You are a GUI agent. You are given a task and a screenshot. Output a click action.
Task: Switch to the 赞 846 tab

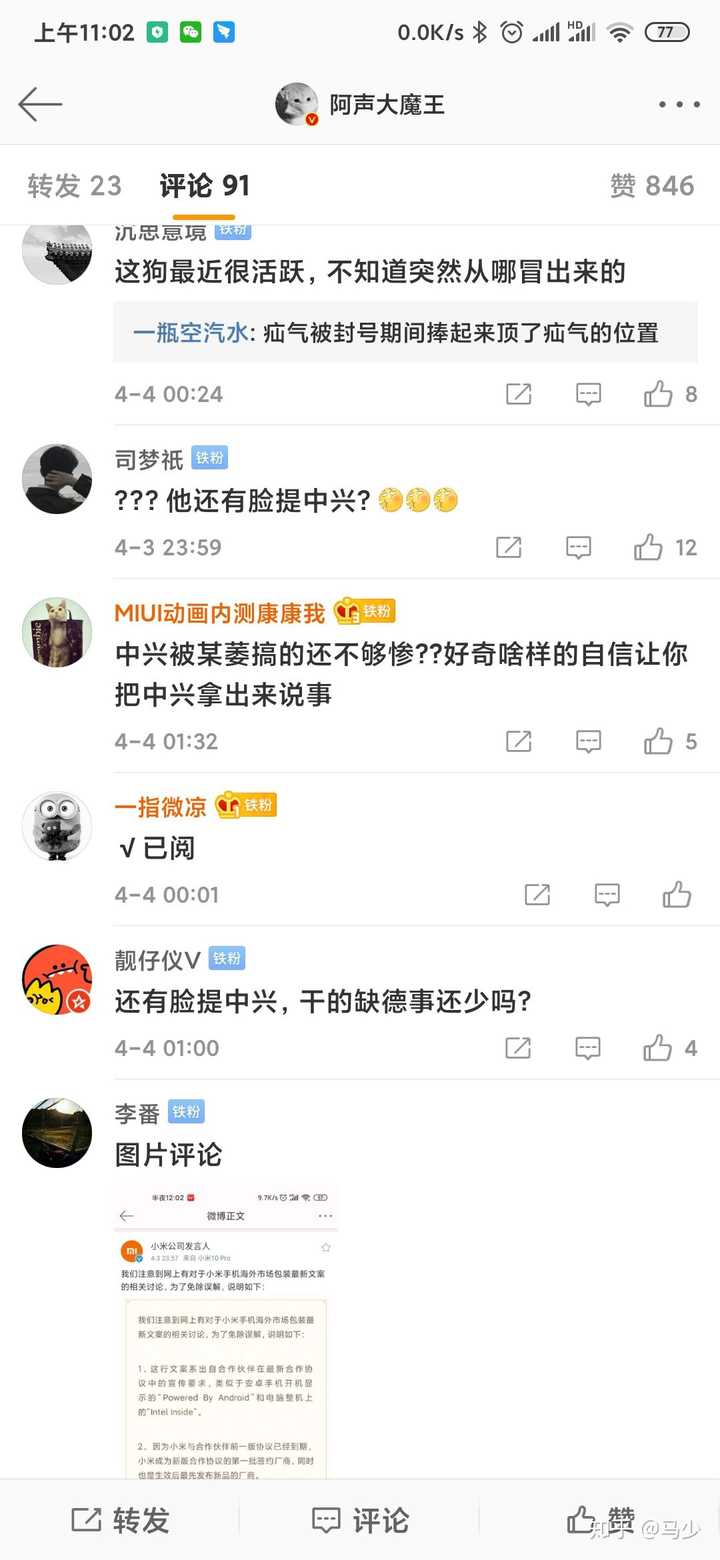click(x=652, y=186)
